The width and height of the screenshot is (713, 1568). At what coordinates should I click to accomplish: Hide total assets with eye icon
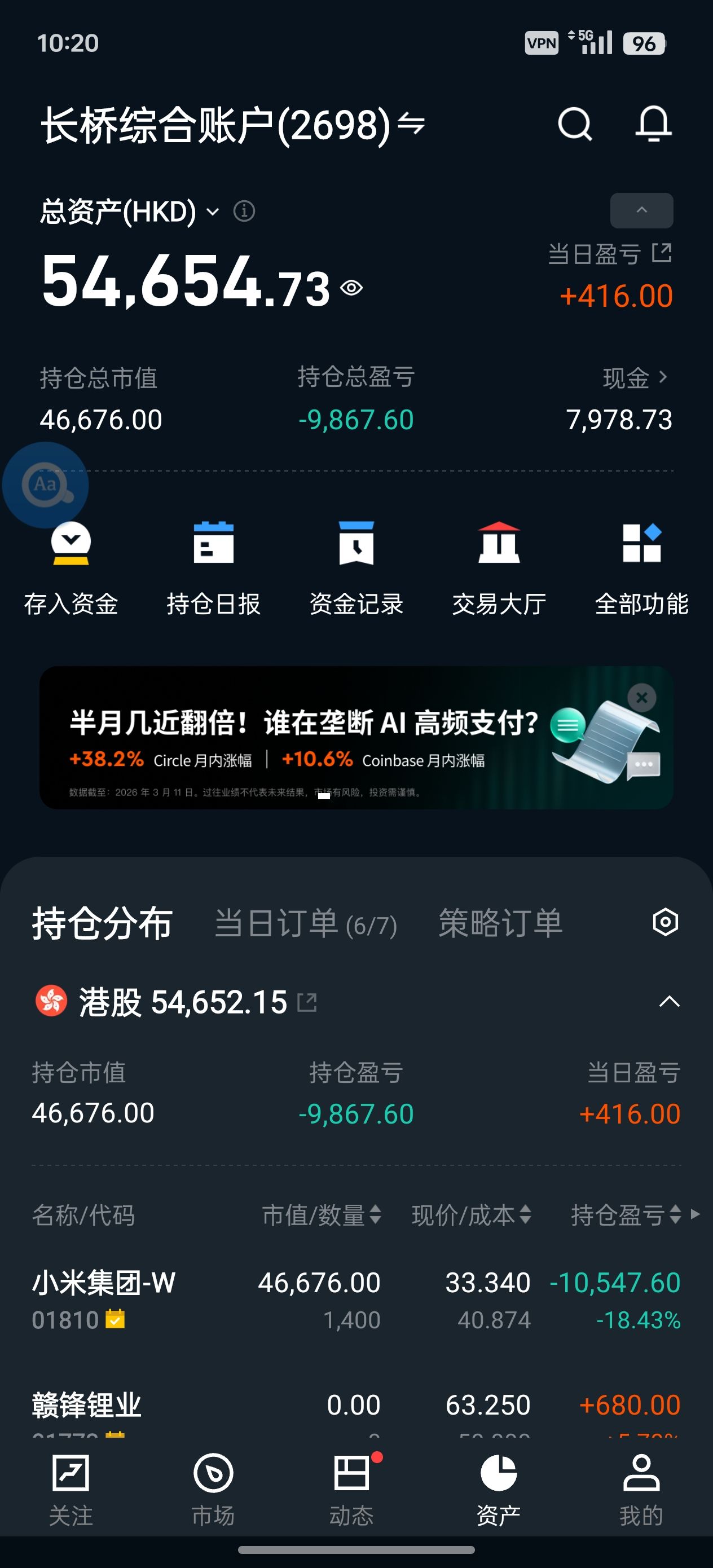coord(351,287)
